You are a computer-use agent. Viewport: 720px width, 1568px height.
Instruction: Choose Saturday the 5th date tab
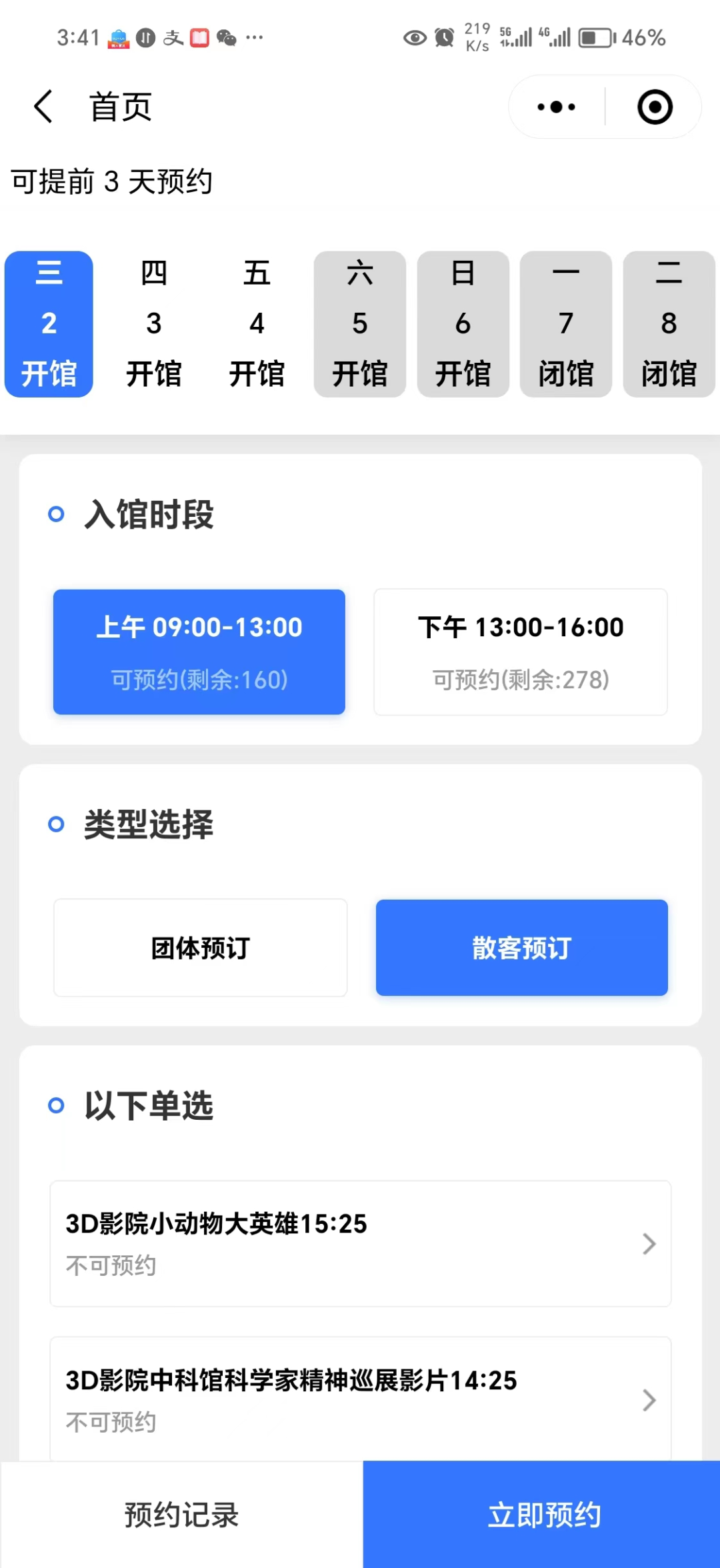click(360, 324)
